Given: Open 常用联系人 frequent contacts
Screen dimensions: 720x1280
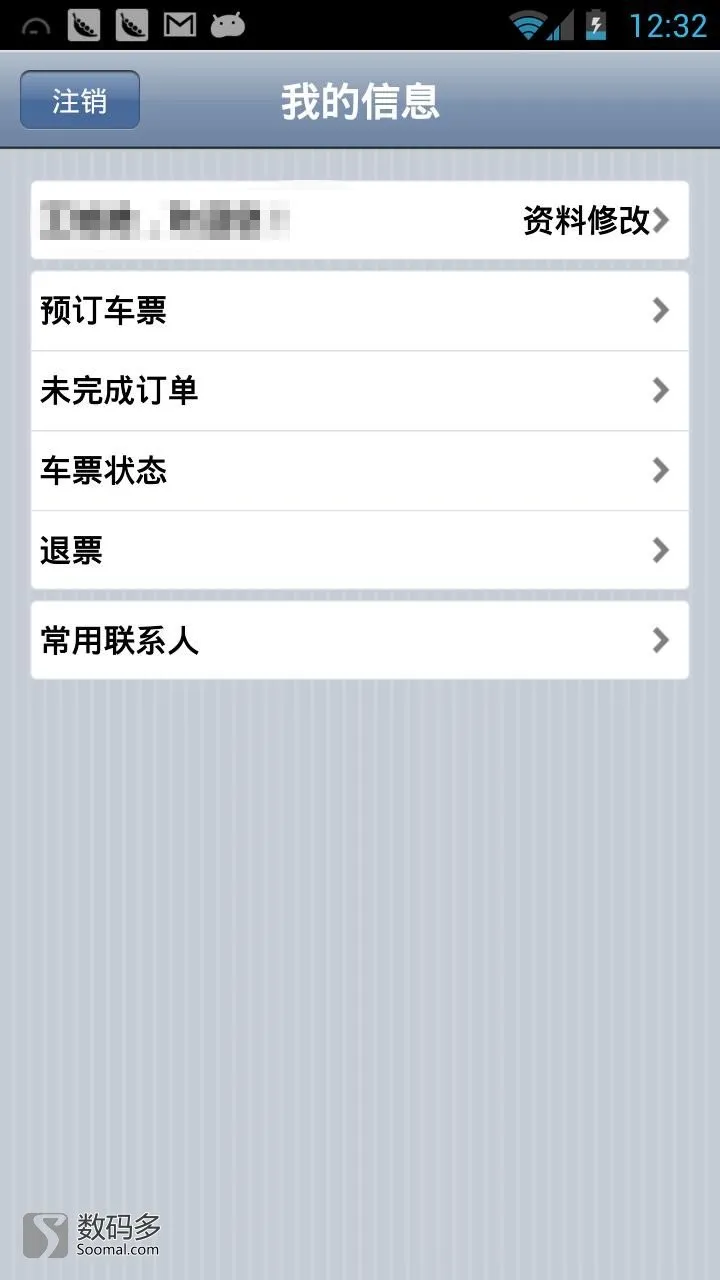Looking at the screenshot, I should click(360, 640).
